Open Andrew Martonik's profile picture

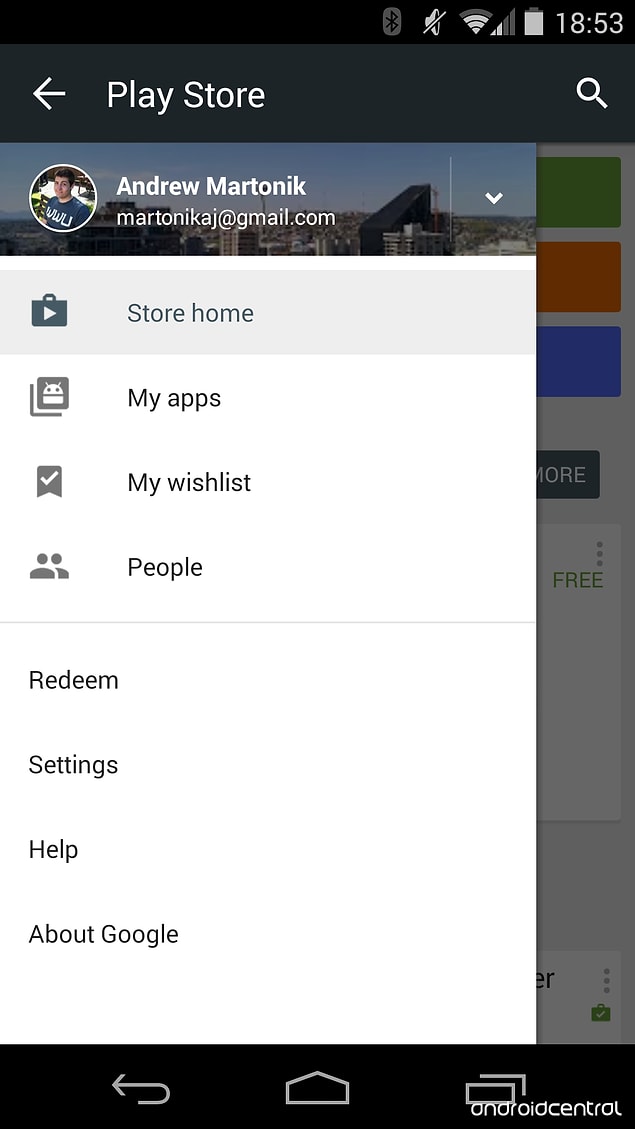pyautogui.click(x=63, y=198)
